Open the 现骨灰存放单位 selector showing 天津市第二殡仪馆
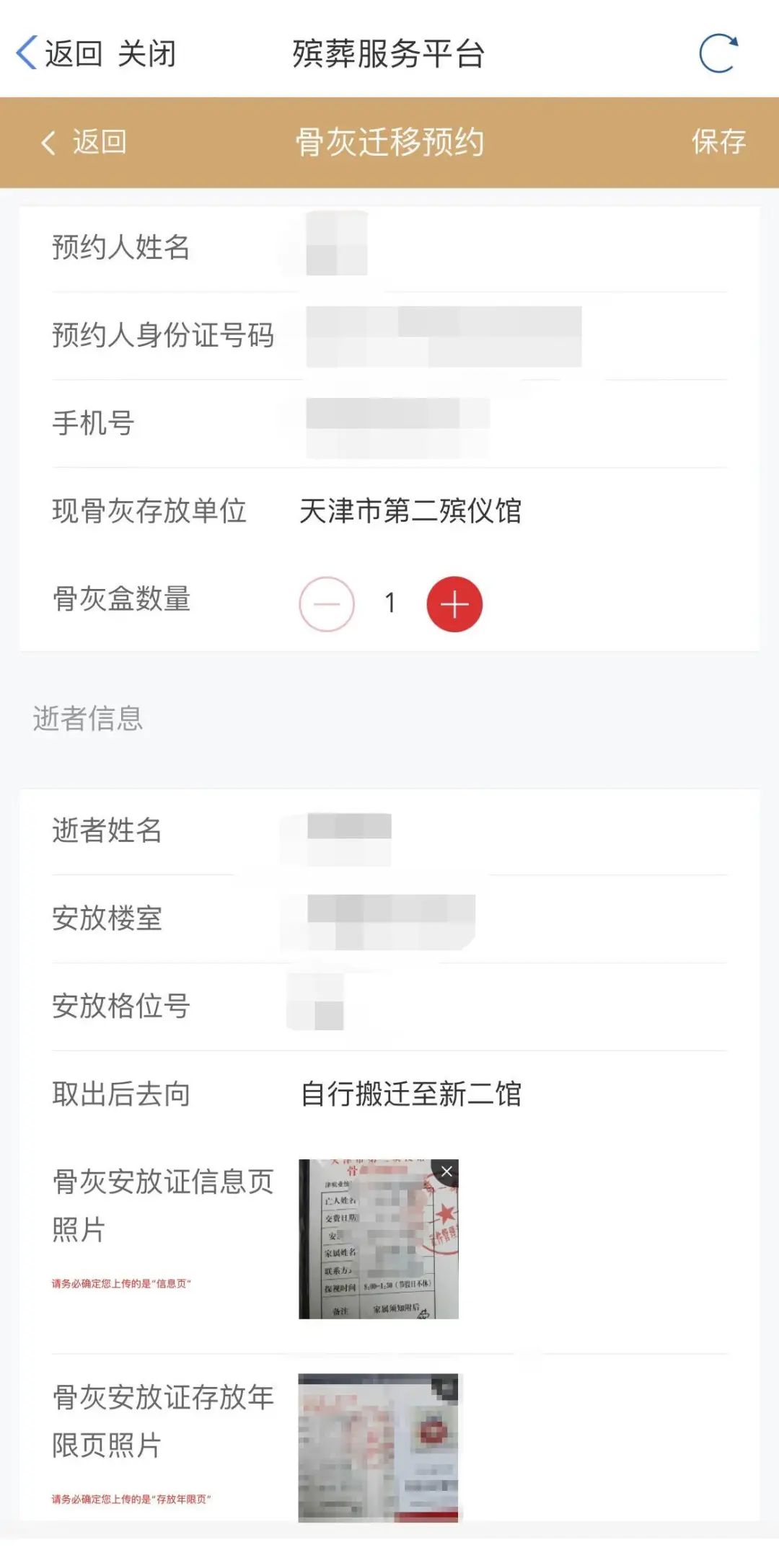Image resolution: width=779 pixels, height=1568 pixels. tap(412, 513)
